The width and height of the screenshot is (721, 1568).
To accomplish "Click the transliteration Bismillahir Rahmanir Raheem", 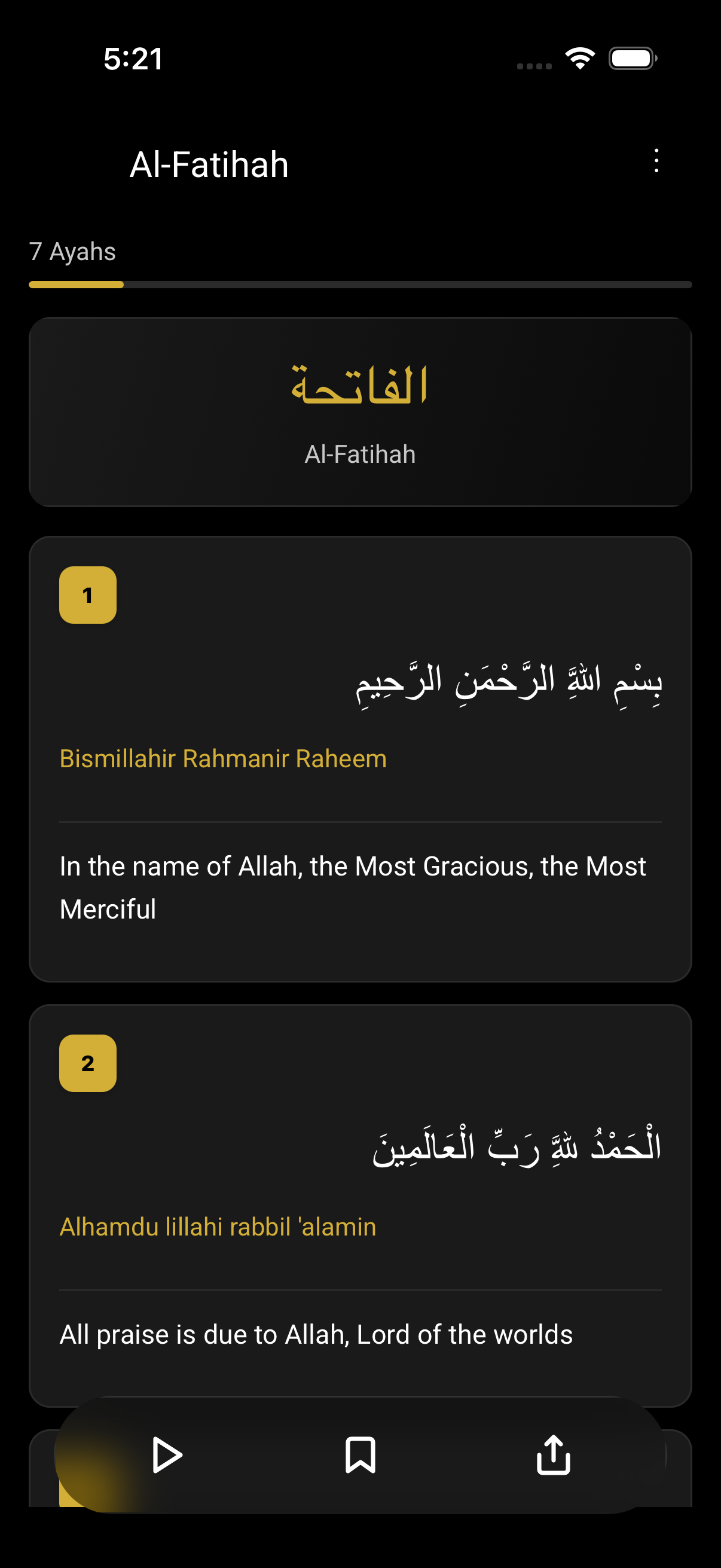I will 222,758.
